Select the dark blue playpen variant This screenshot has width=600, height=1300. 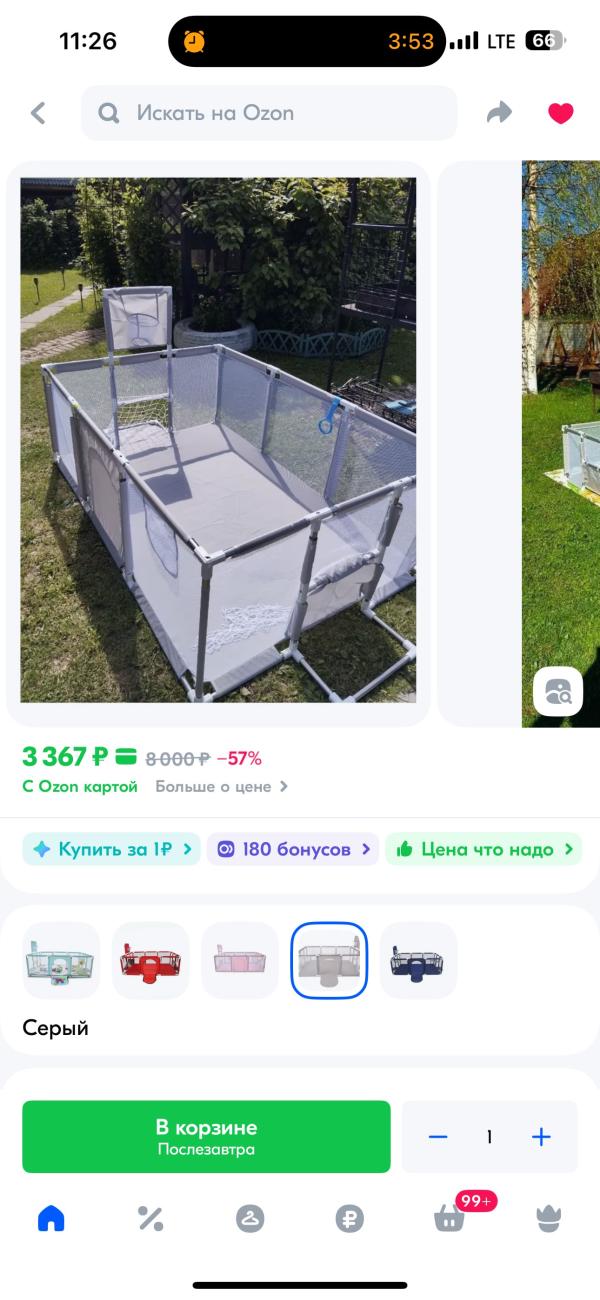coord(419,961)
